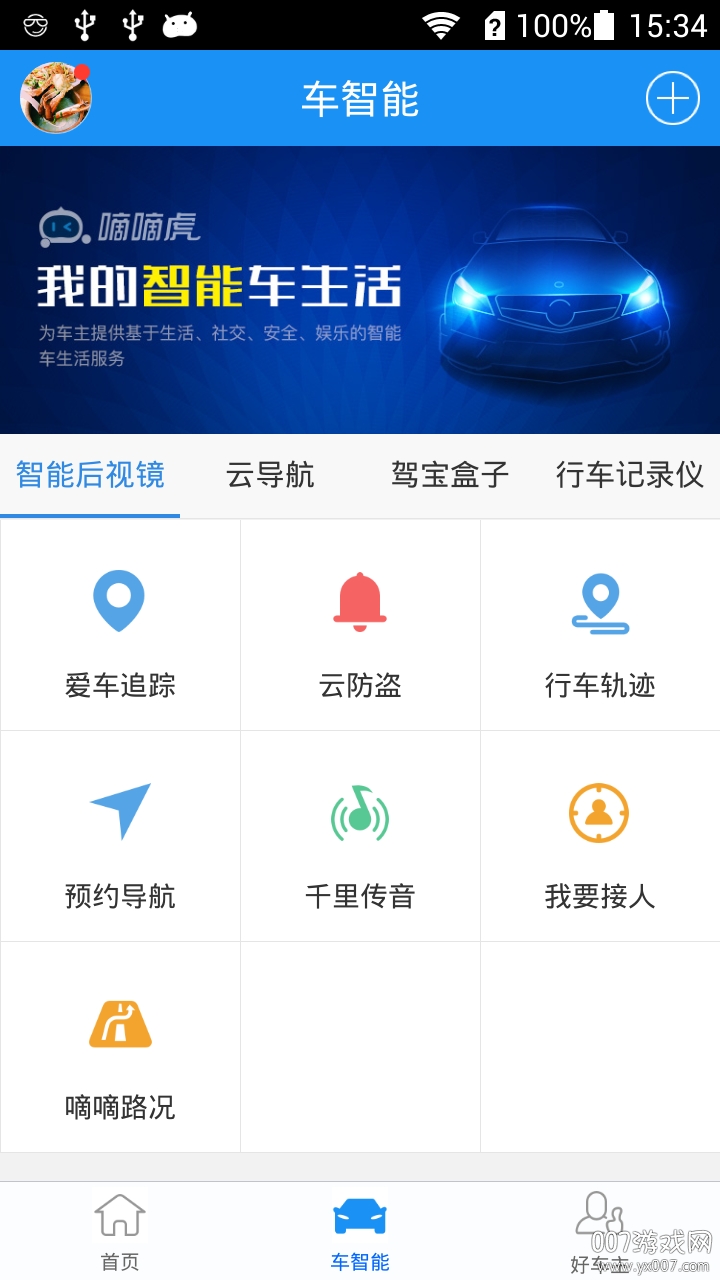Switch to the 云导航 tab
Screen dimensions: 720x1280
tap(268, 477)
